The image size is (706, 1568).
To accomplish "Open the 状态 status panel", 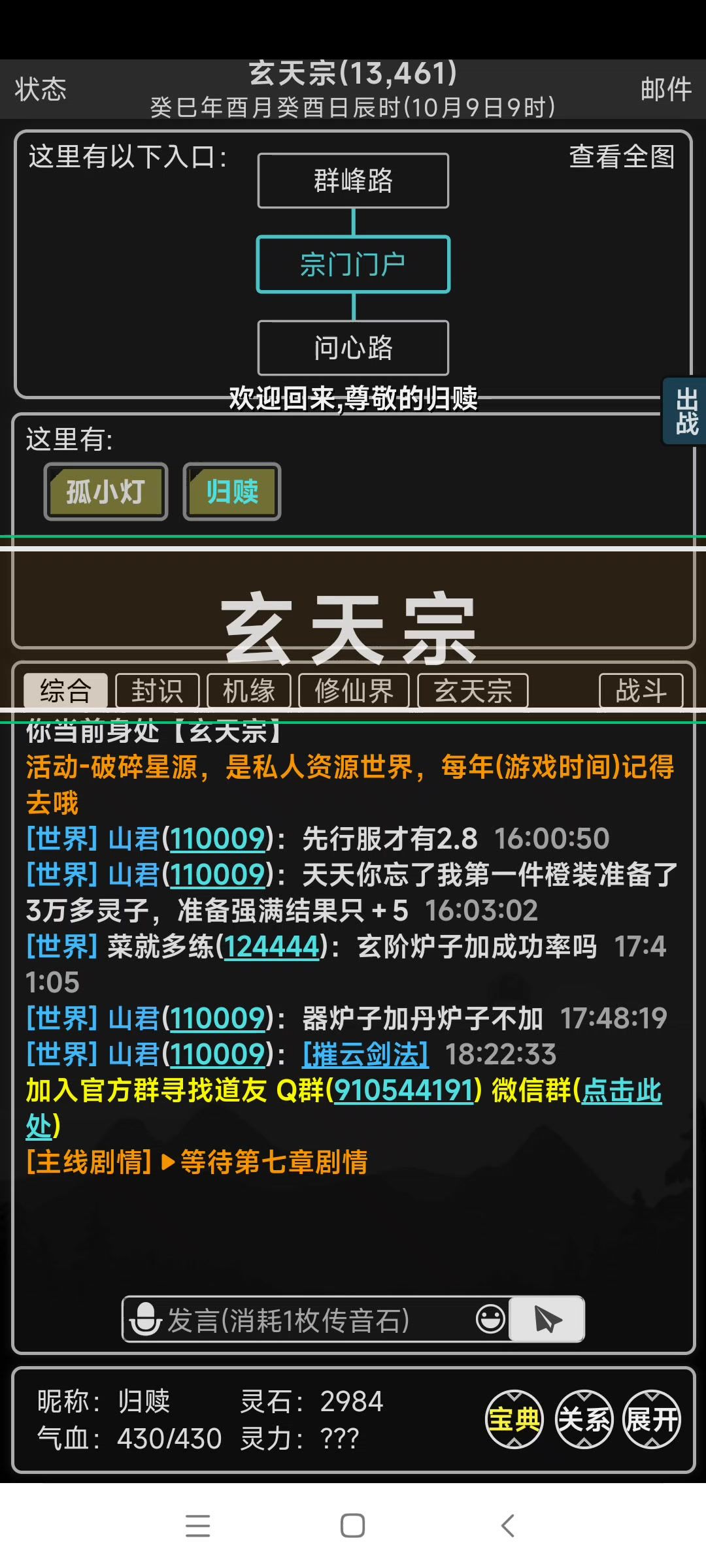I will coord(41,89).
